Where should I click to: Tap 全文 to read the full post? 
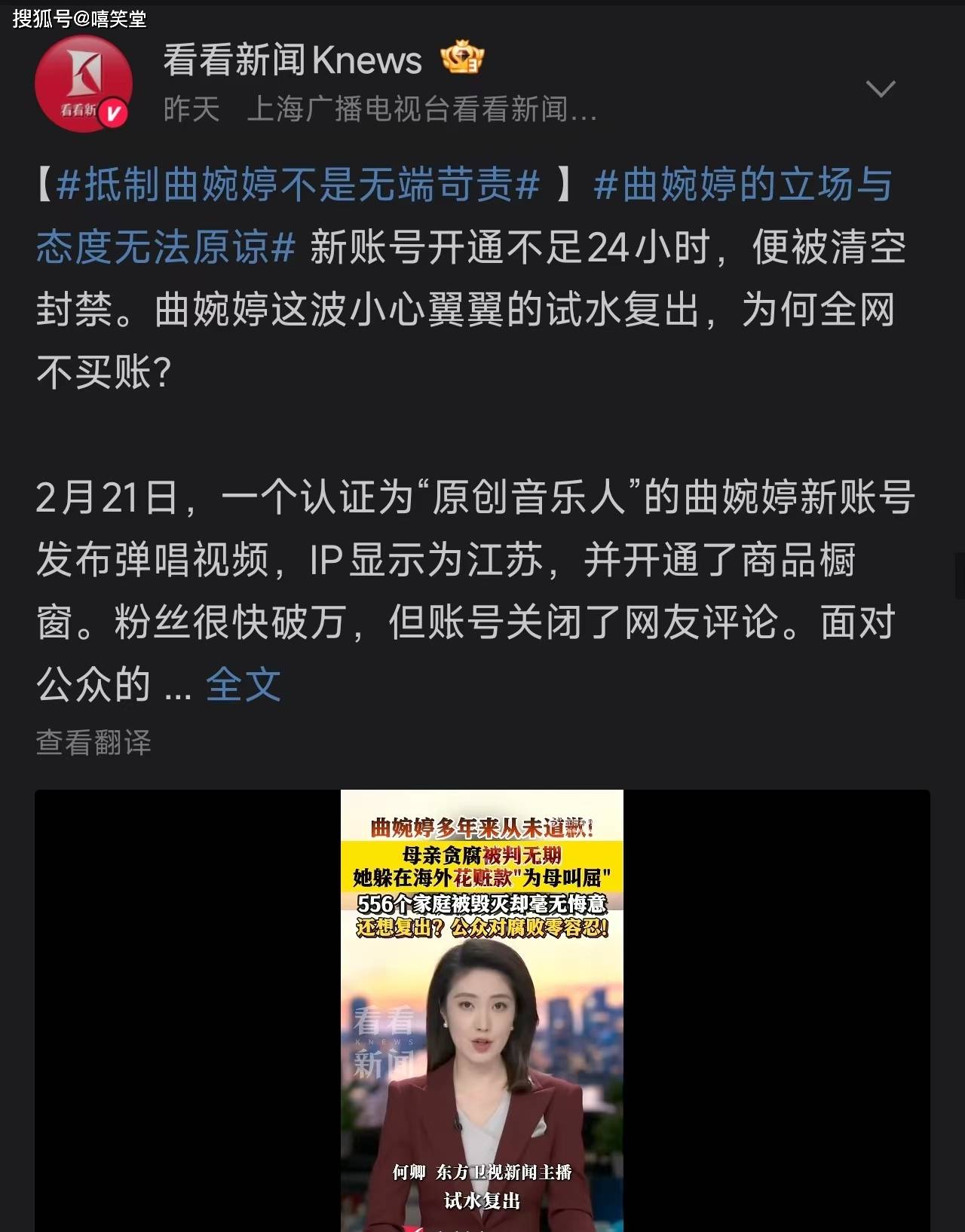(x=243, y=685)
